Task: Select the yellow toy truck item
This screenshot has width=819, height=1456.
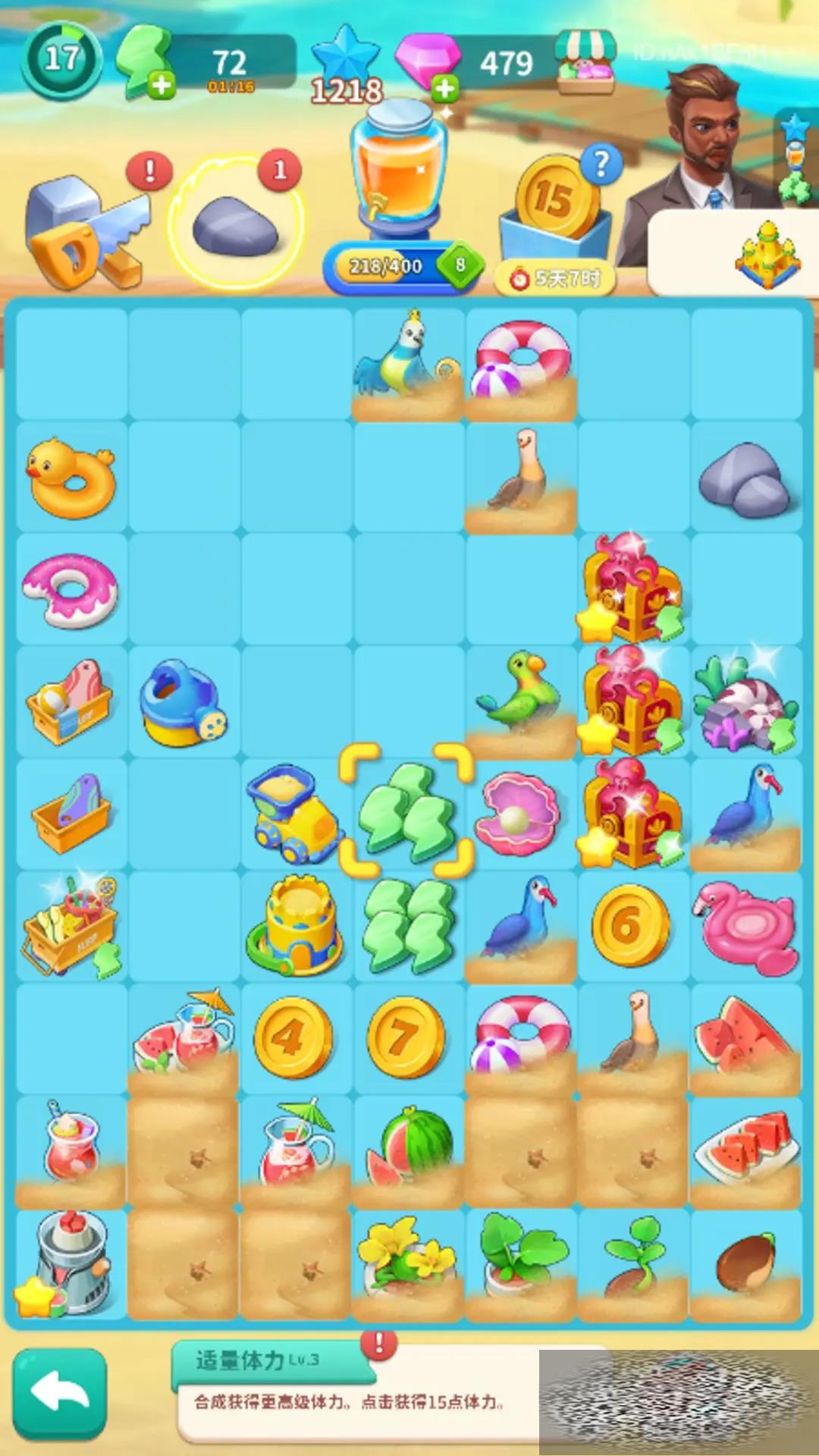Action: coord(293,814)
